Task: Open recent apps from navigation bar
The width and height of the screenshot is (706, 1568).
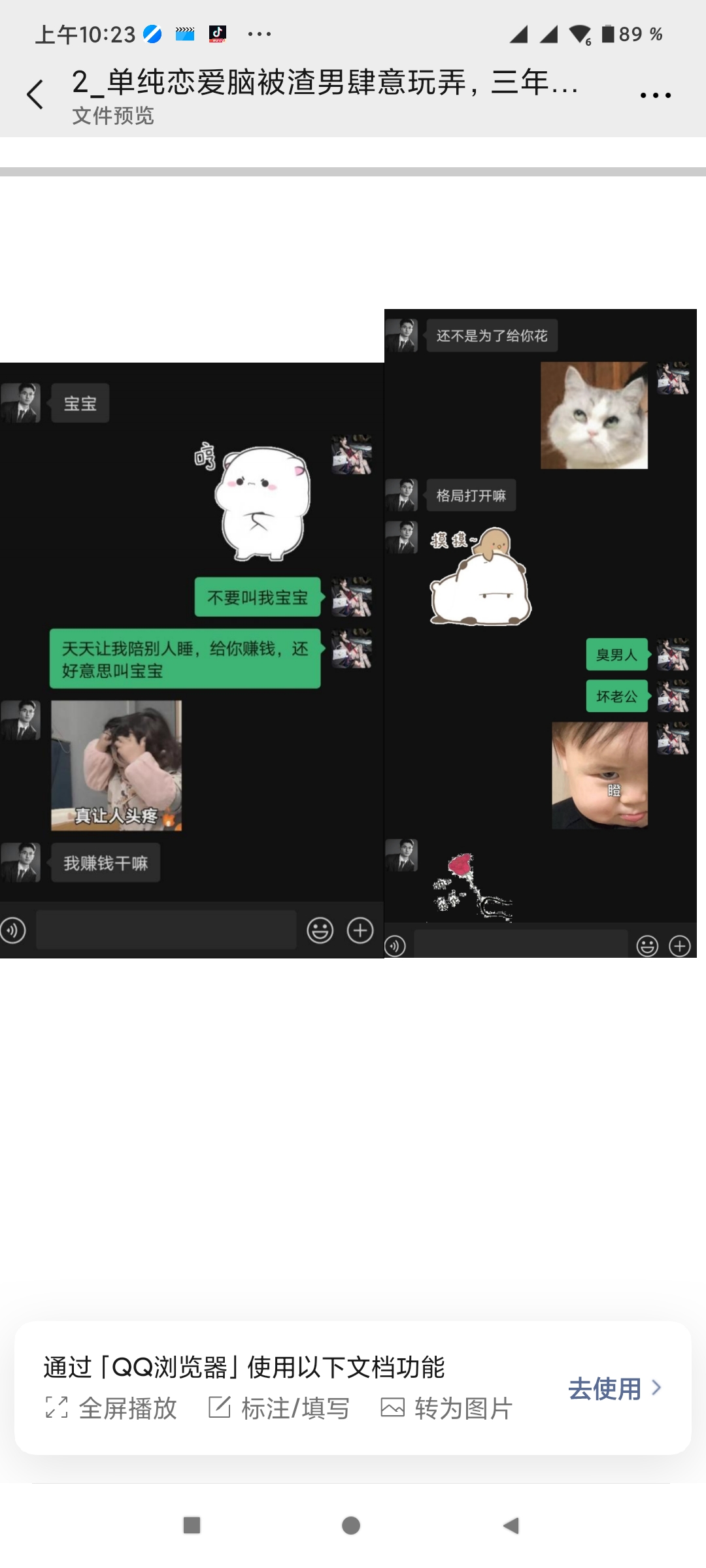Action: 192,1526
